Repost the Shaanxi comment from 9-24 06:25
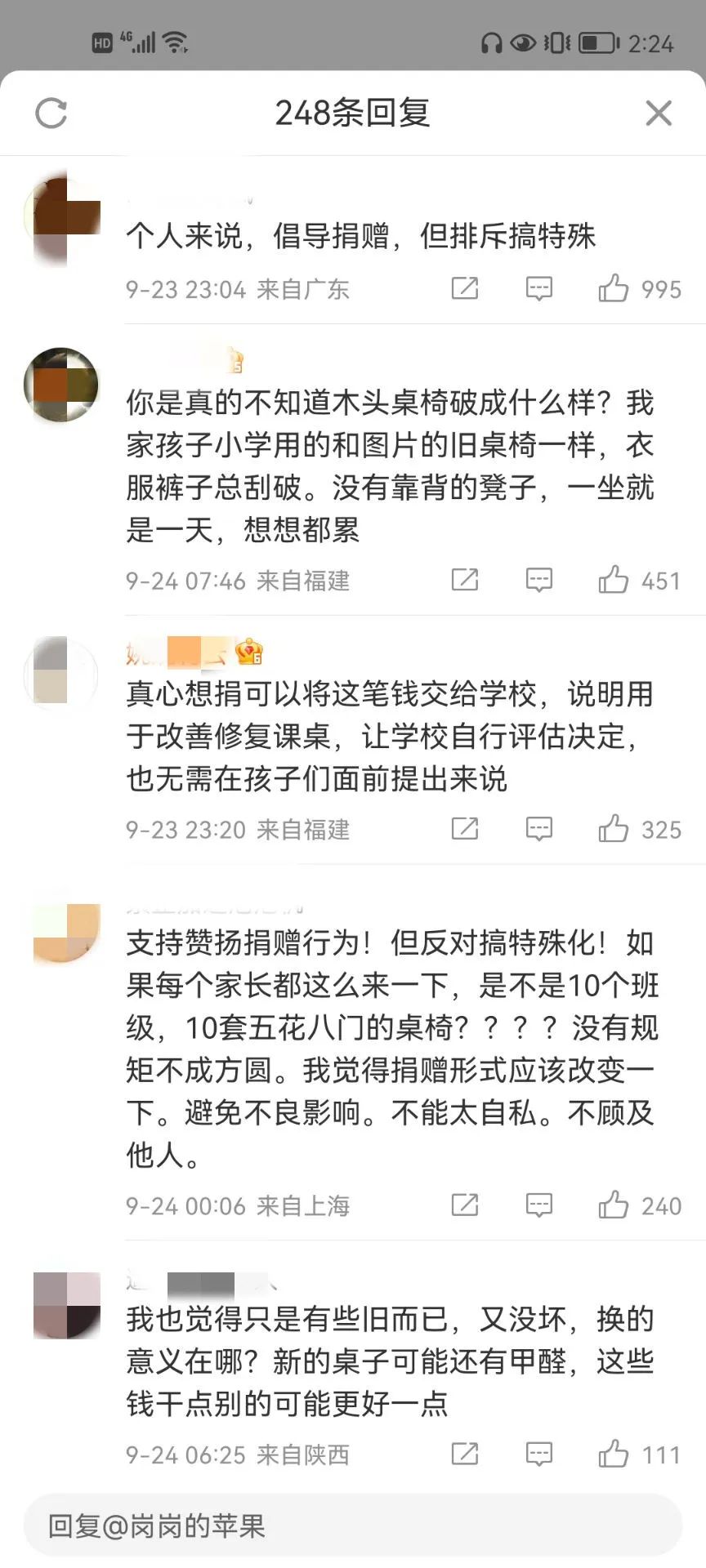The height and width of the screenshot is (1568, 706). pyautogui.click(x=465, y=1454)
